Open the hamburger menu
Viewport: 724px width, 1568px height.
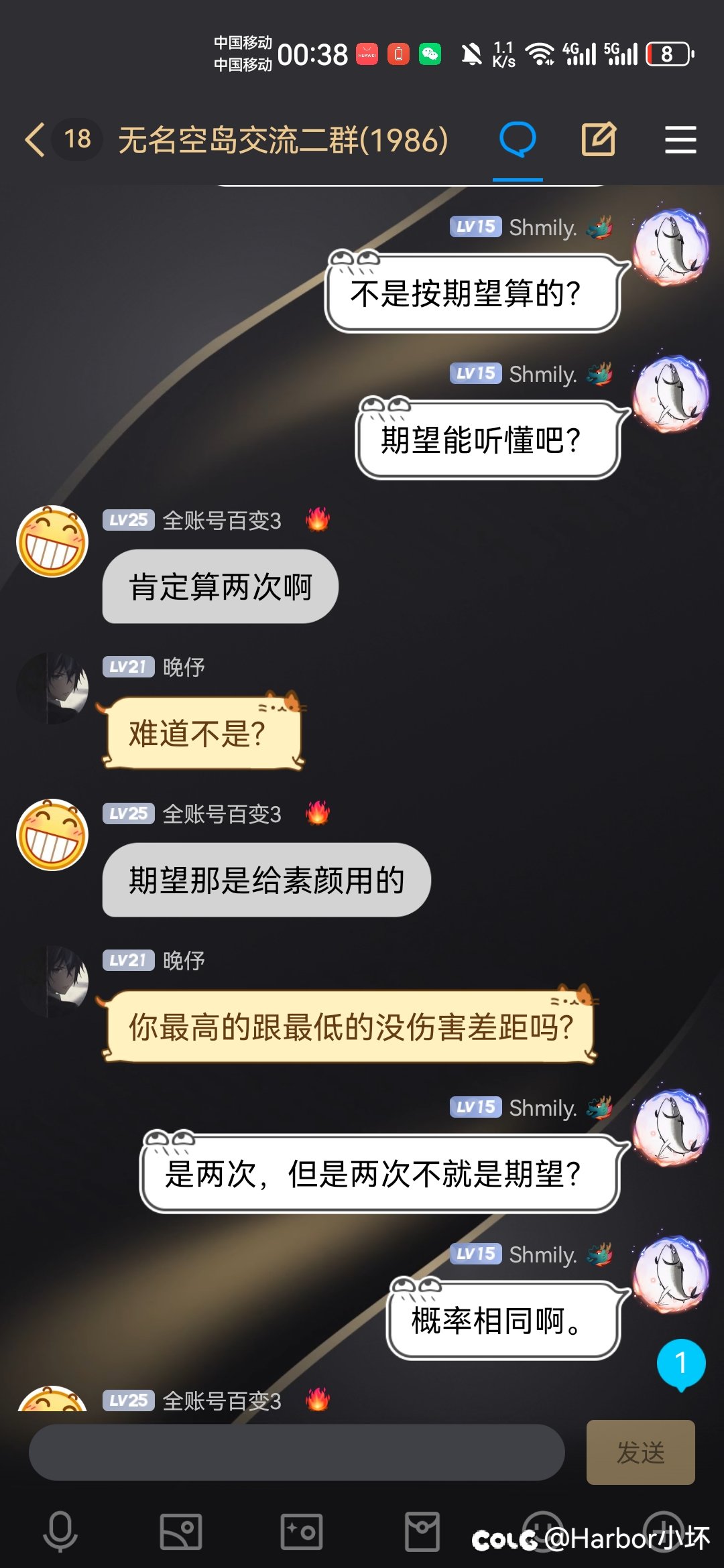(x=680, y=139)
